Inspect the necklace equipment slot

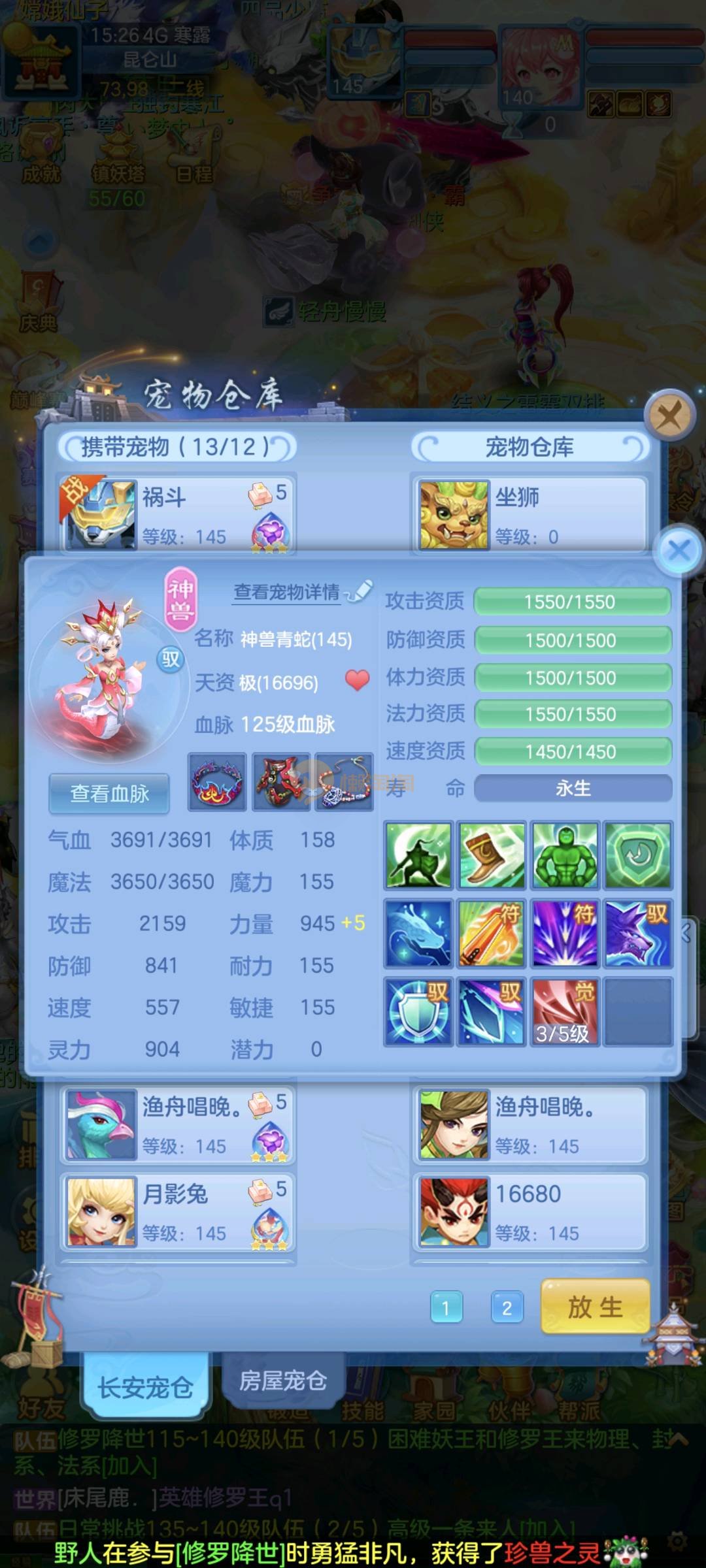(344, 782)
